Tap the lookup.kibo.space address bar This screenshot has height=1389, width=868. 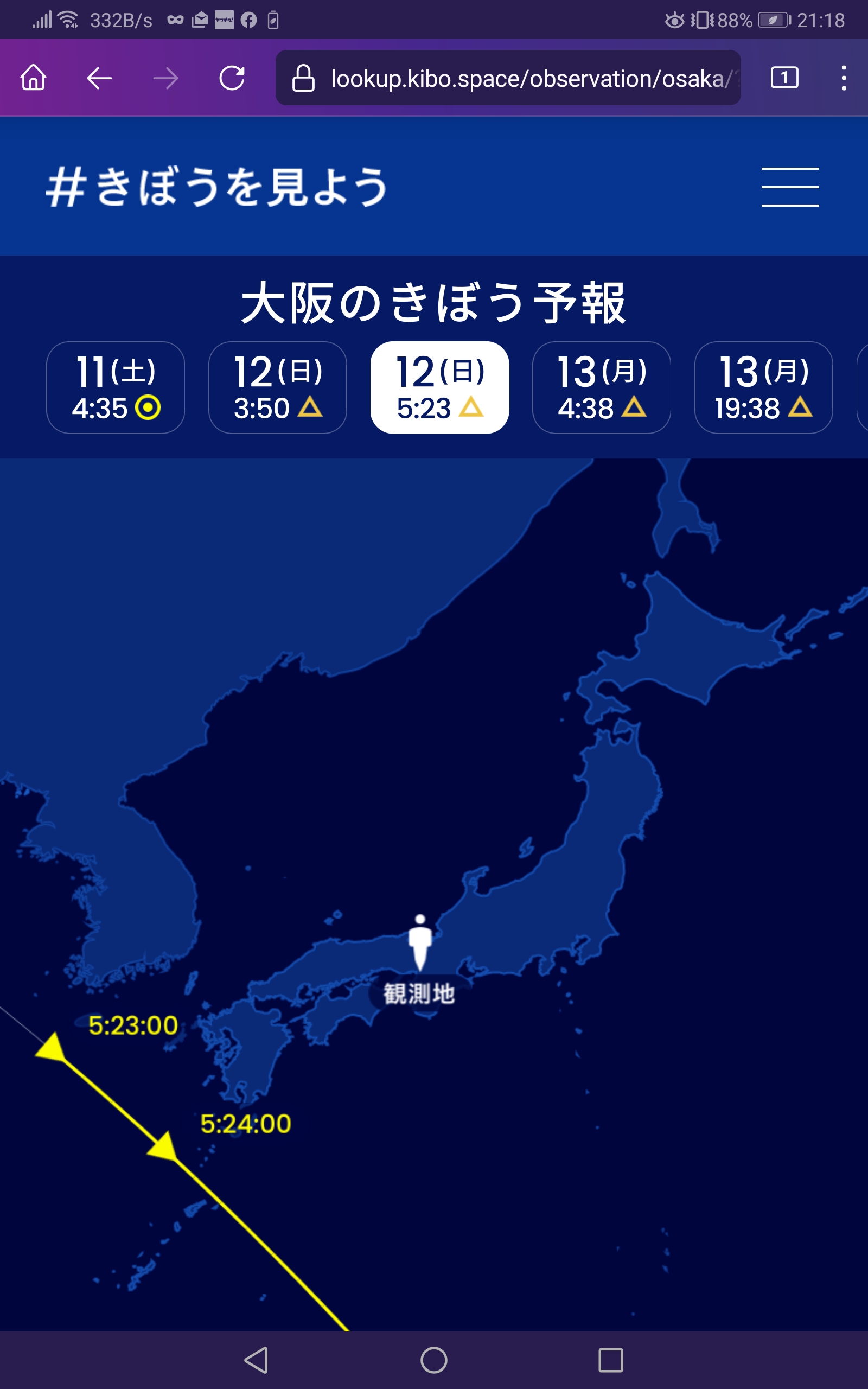point(508,78)
